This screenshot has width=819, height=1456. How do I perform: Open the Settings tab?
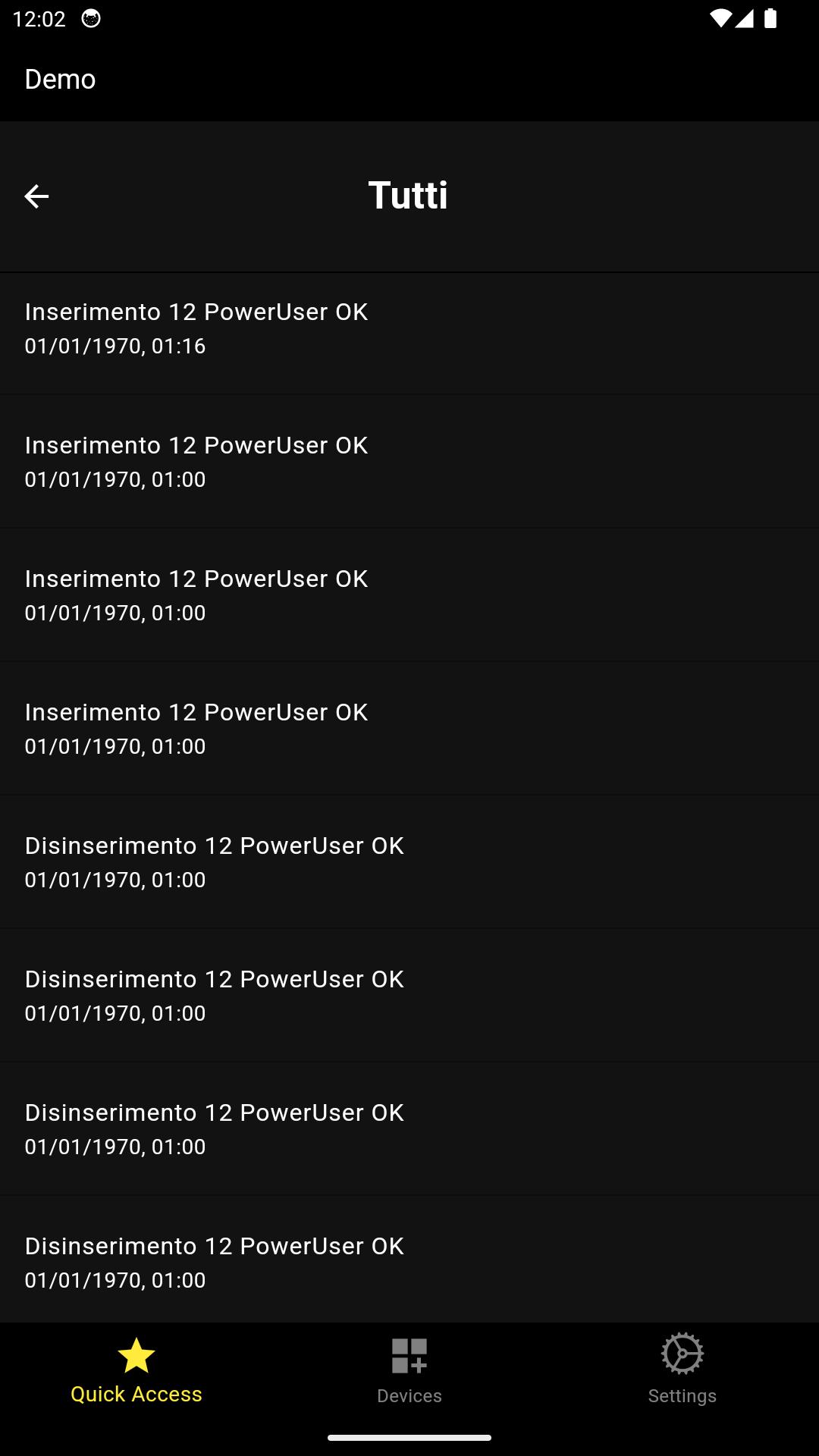(x=682, y=1371)
